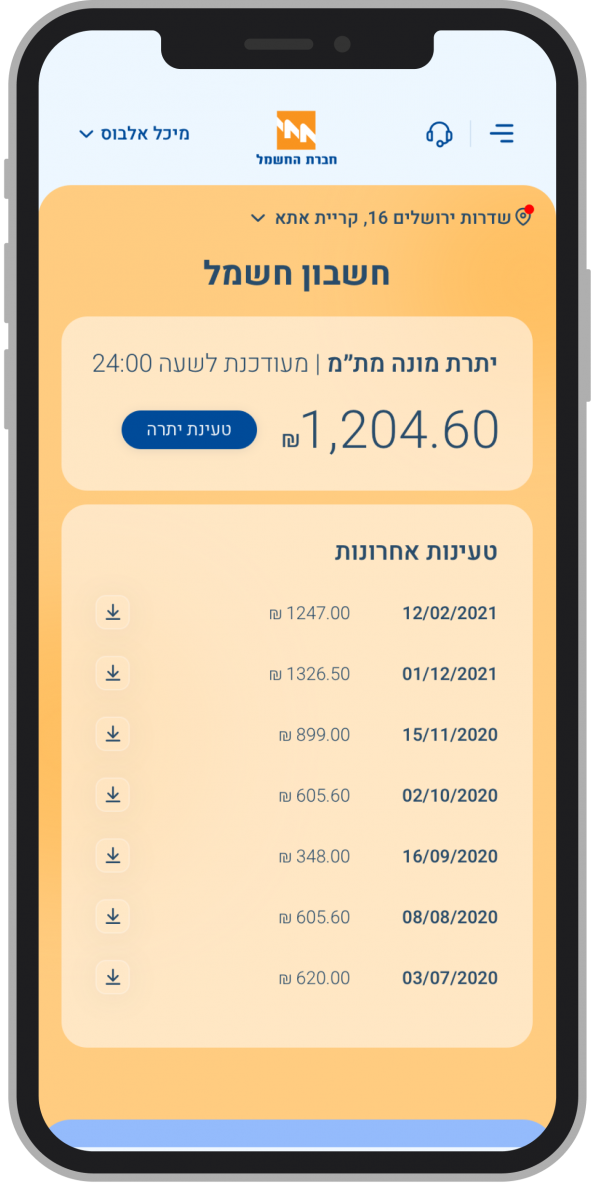Download the receipt from 01/12/2021
The height and width of the screenshot is (1184, 600).
(113, 674)
